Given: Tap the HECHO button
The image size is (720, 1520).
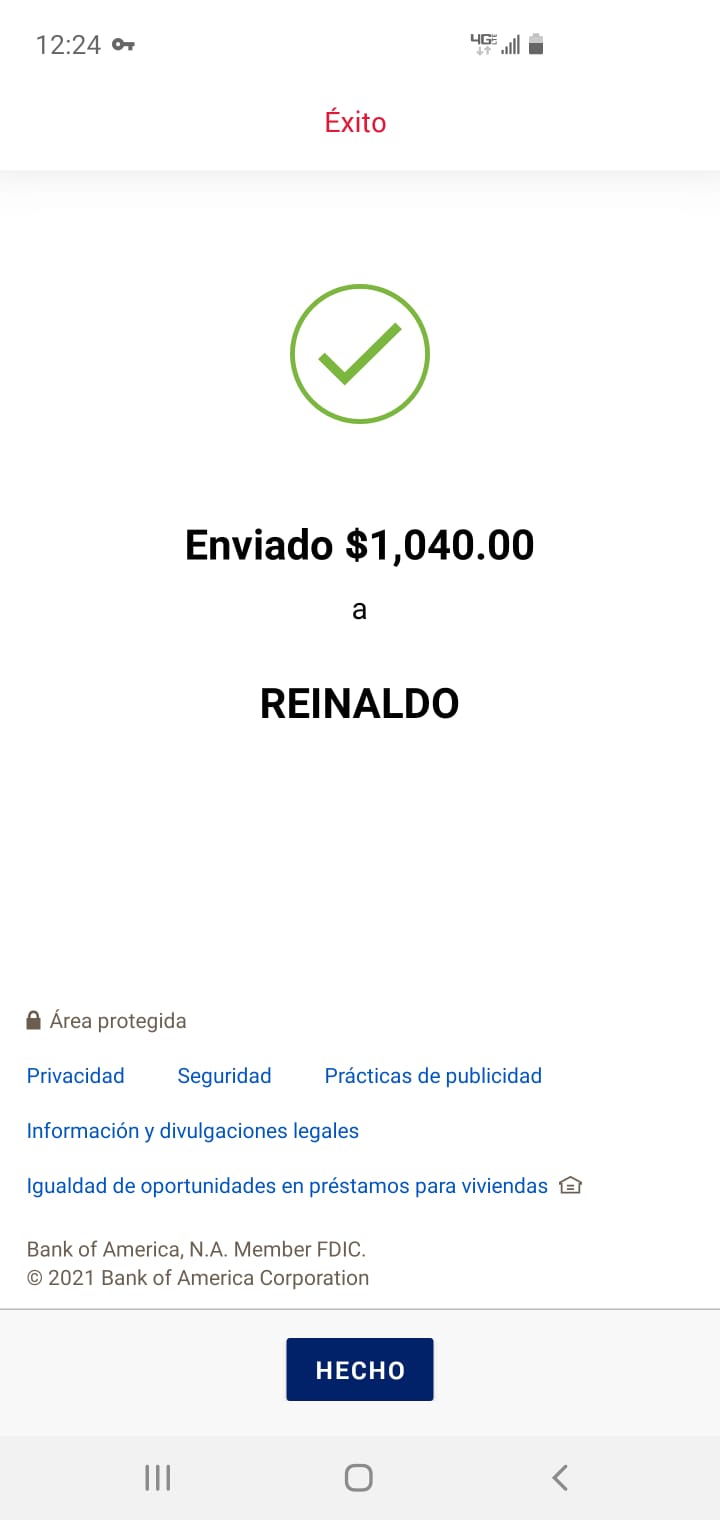Looking at the screenshot, I should [x=360, y=1369].
